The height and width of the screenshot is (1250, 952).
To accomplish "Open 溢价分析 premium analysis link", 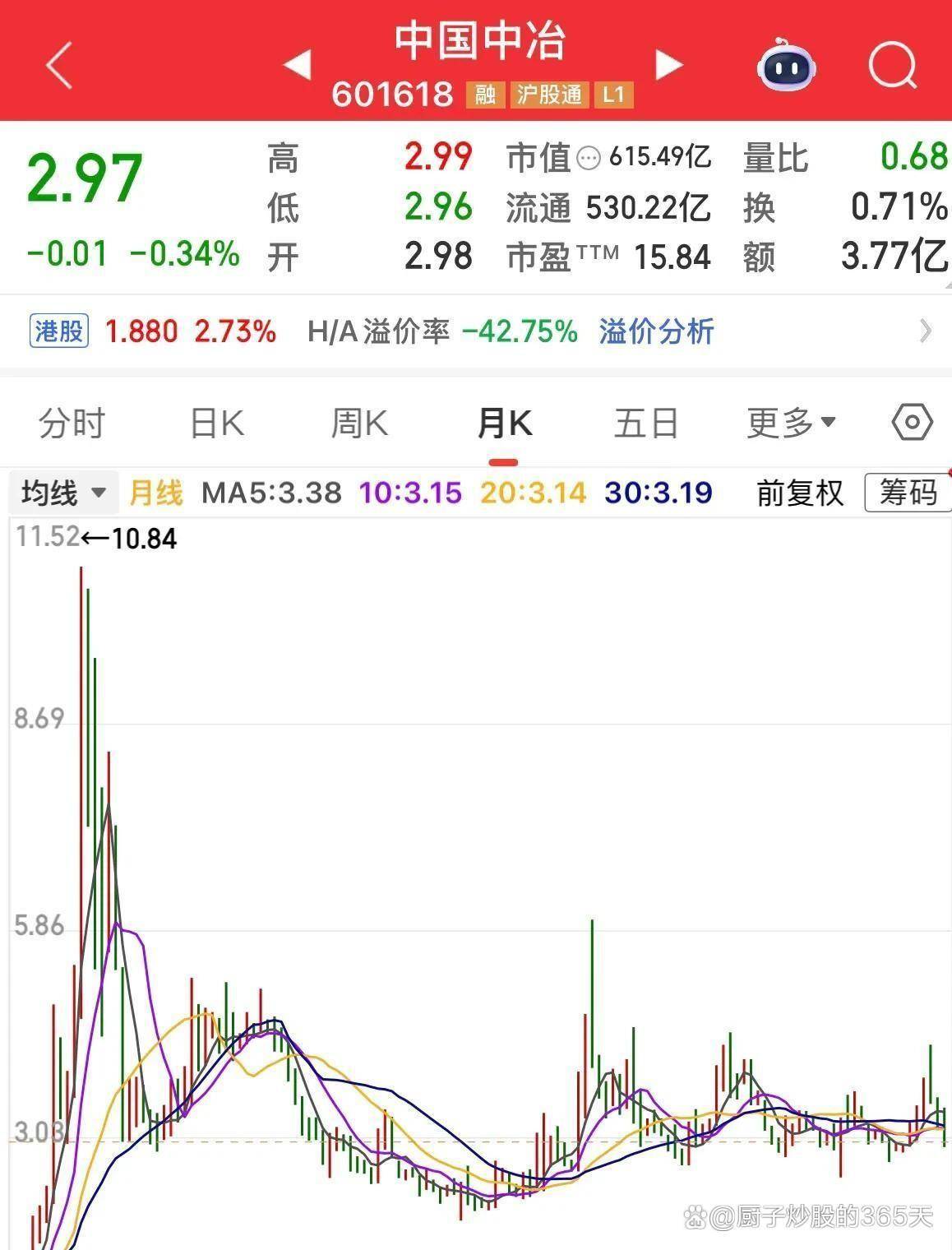I will pos(656,331).
